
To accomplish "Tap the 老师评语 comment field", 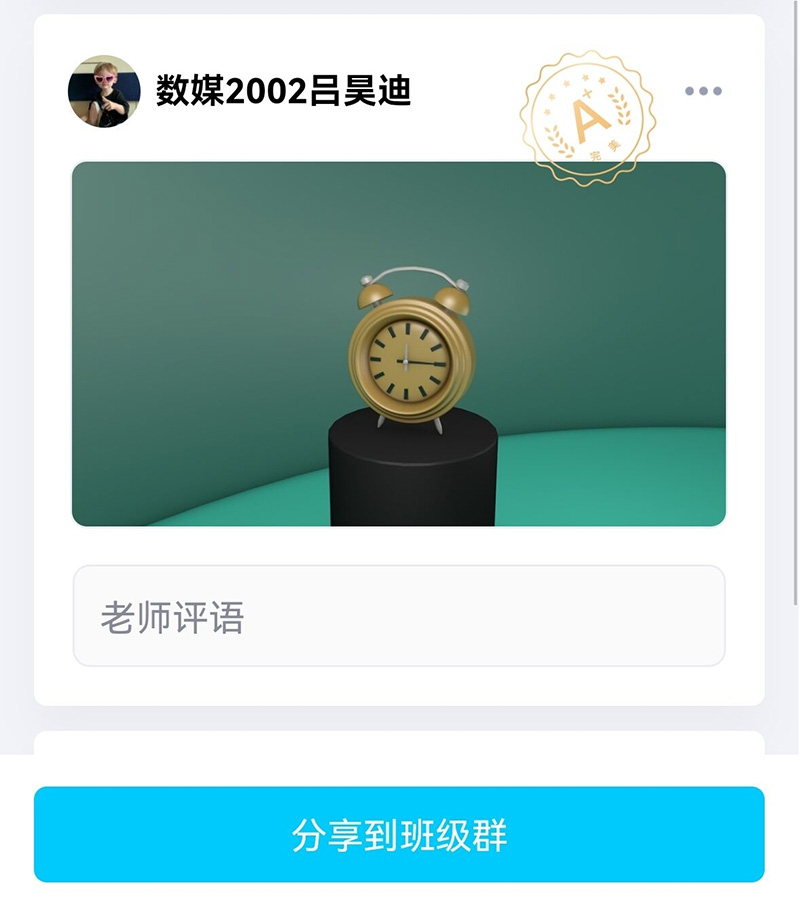I will (x=398, y=616).
